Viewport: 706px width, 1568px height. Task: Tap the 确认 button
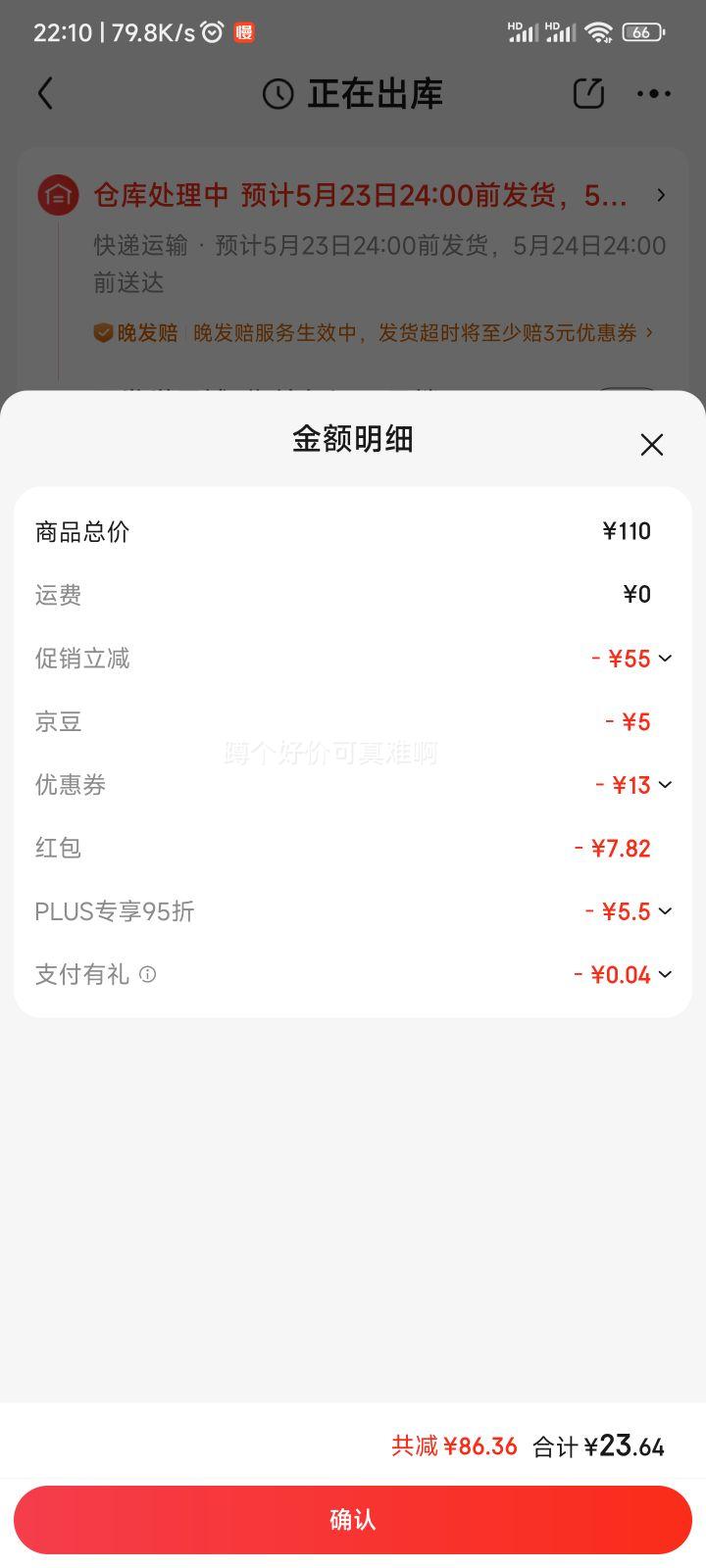point(353,1520)
